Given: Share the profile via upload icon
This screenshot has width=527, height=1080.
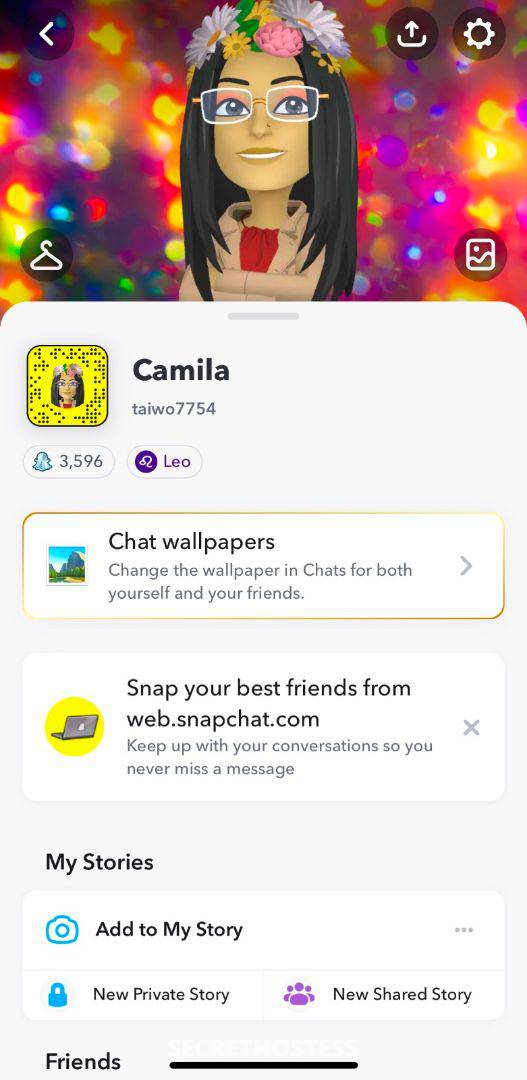Looking at the screenshot, I should (411, 33).
